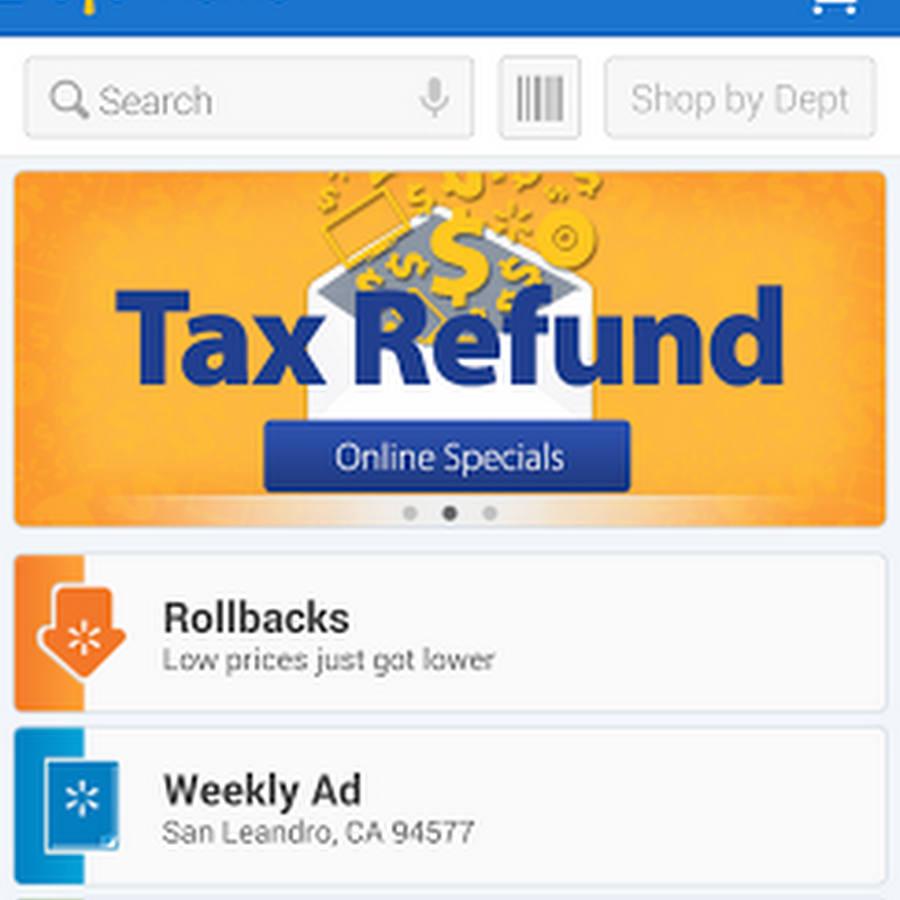Viewport: 900px width, 900px height.
Task: Open the shopping cart
Action: click(833, 8)
